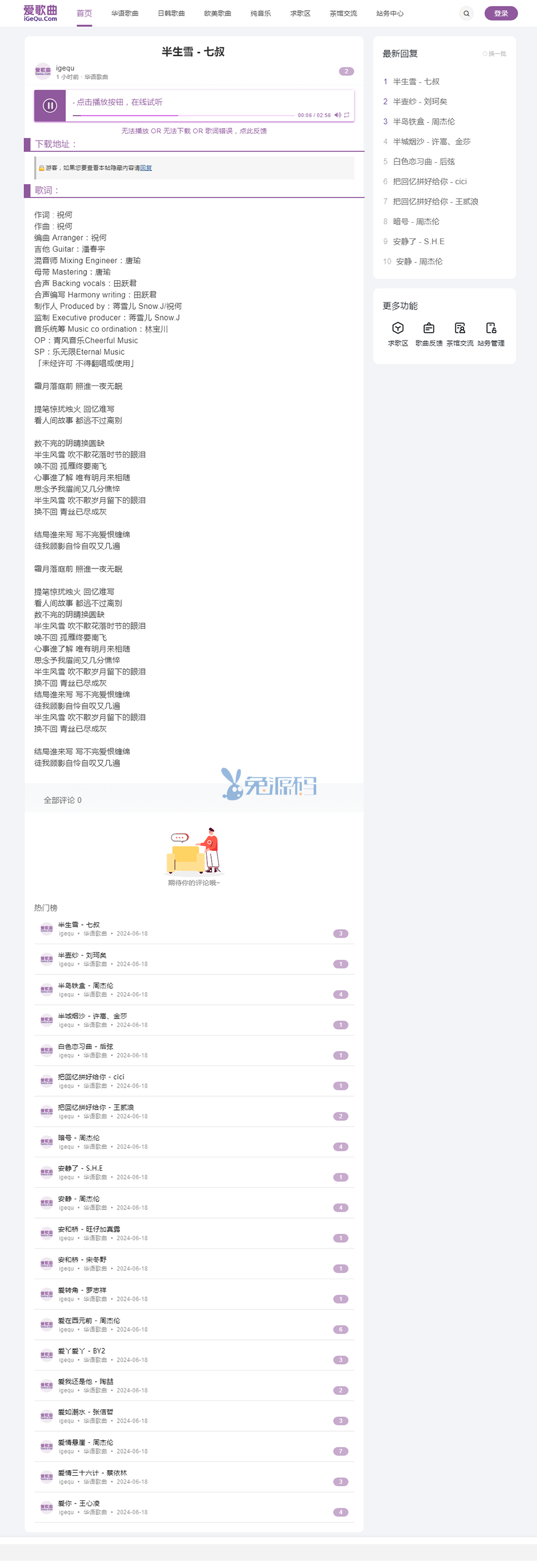Pause the song playback
Screen dimensions: 537x1568
coord(50,106)
